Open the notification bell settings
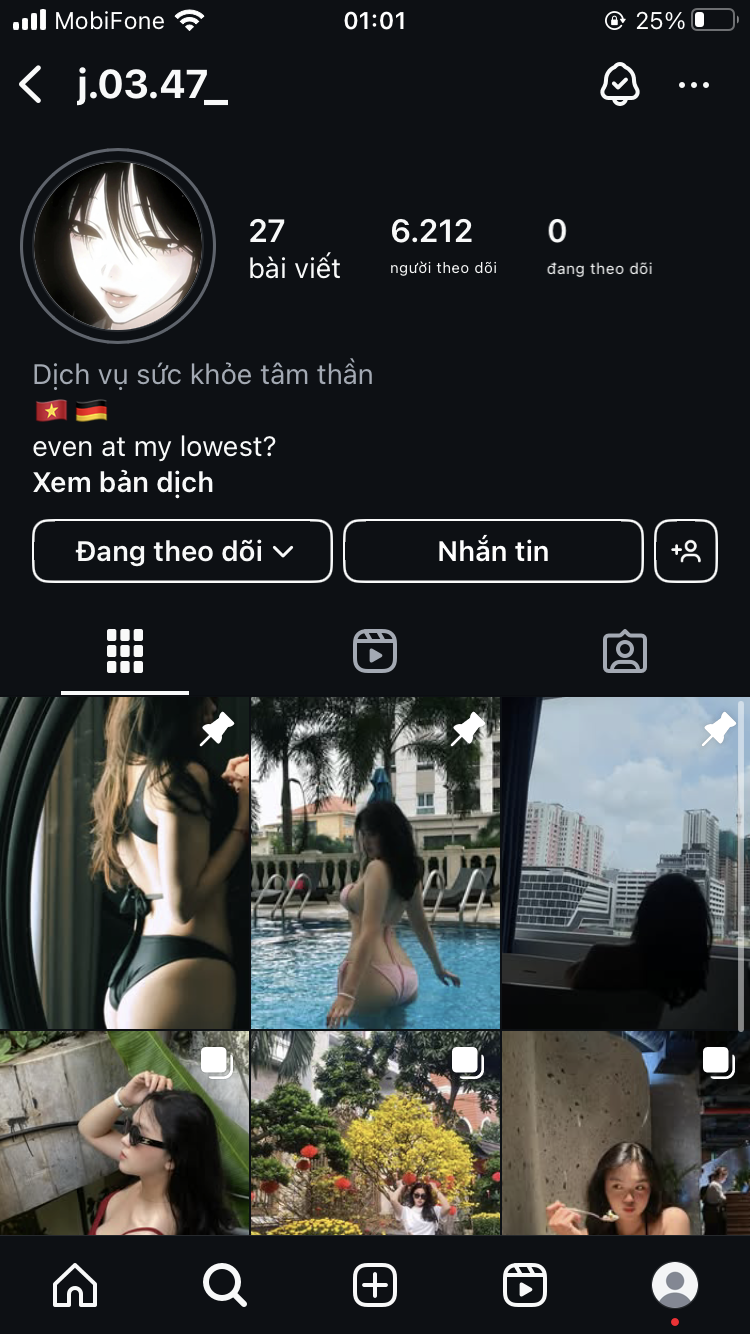 [619, 84]
